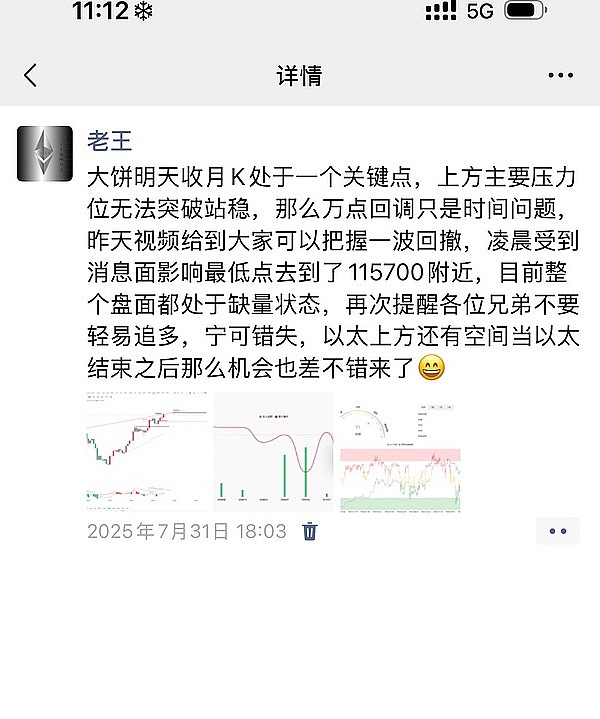600x719 pixels.
Task: View the candlestick chart image
Action: [x=146, y=452]
